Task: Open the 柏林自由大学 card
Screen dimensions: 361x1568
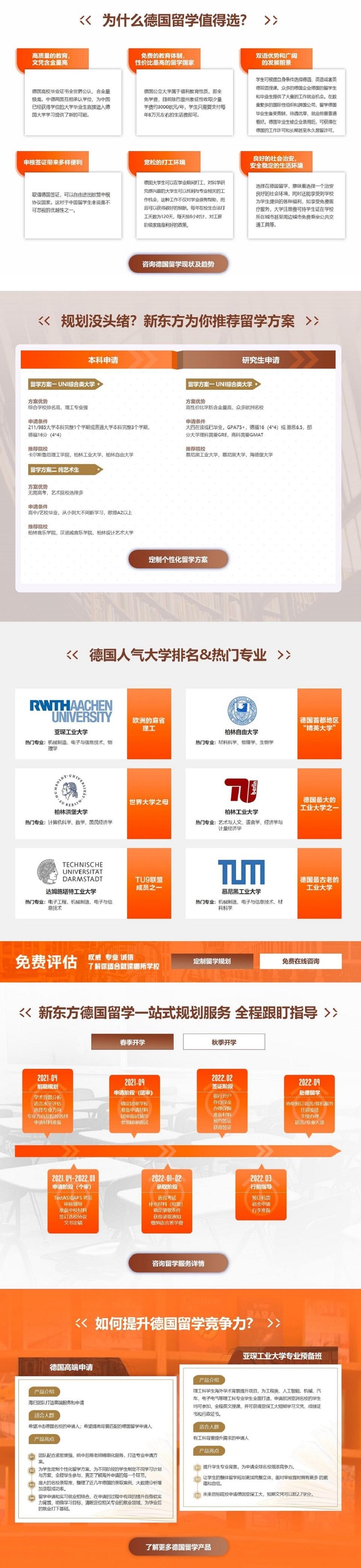Action: [263, 724]
